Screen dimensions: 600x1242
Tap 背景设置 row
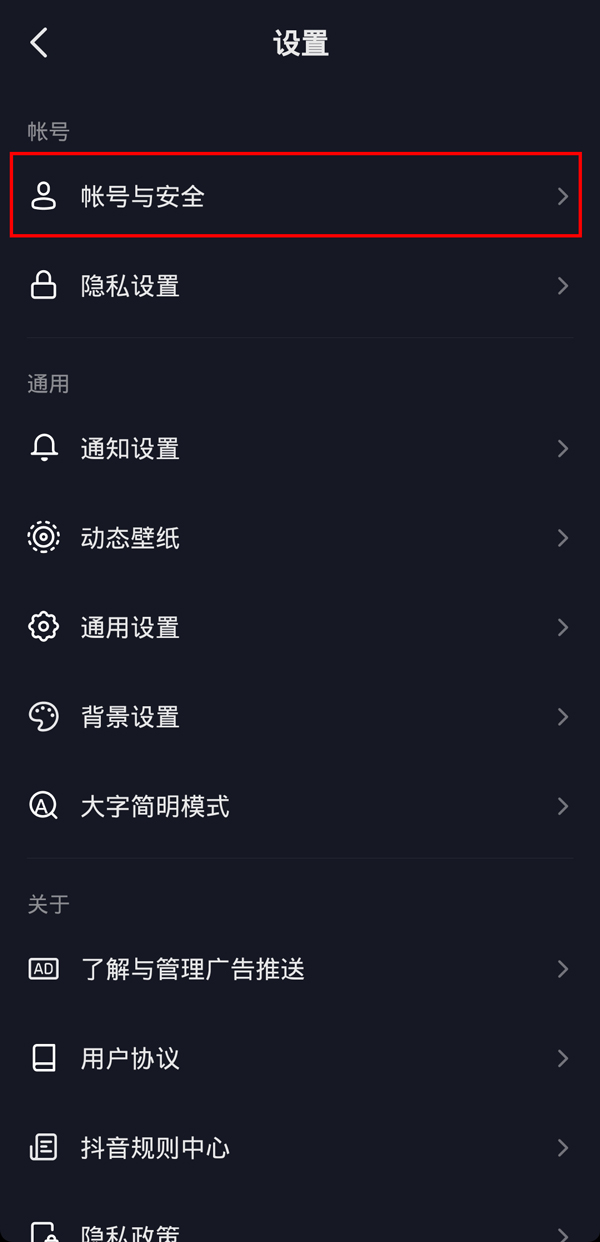[x=295, y=717]
